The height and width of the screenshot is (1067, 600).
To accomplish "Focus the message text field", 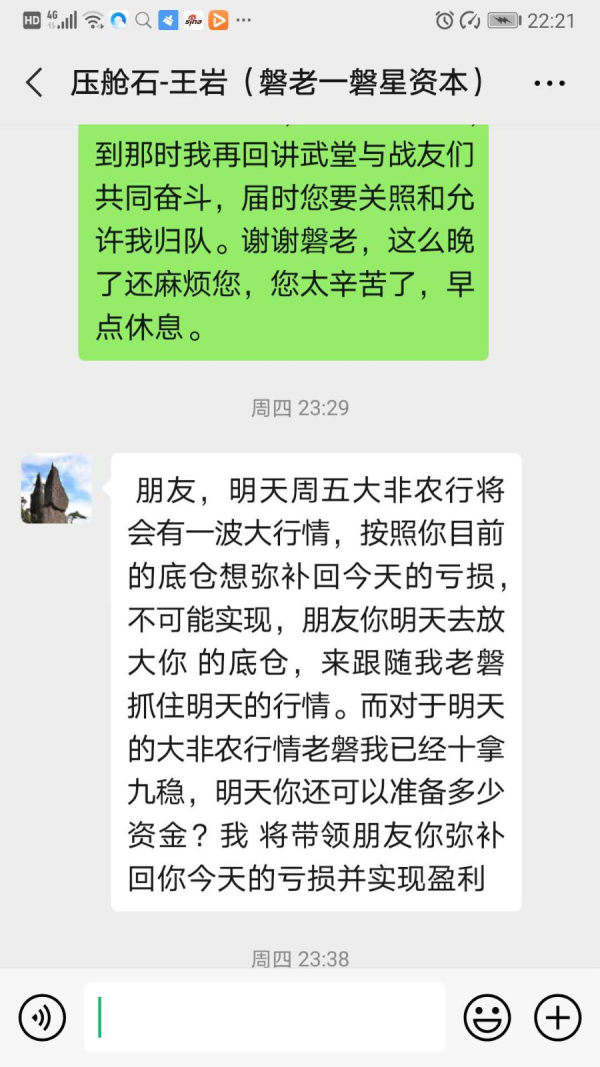I will click(x=265, y=1017).
